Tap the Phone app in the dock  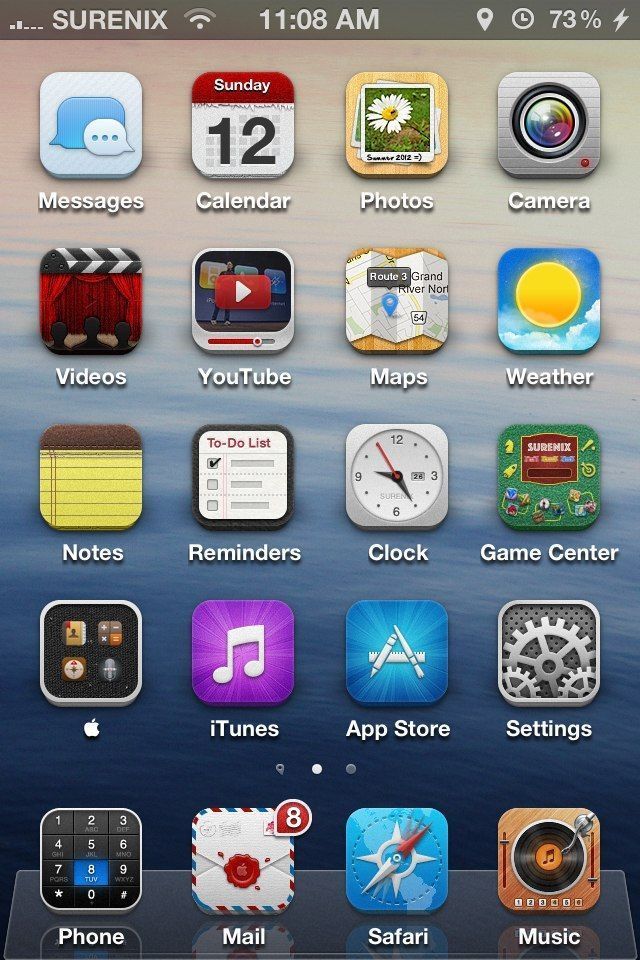pyautogui.click(x=91, y=861)
